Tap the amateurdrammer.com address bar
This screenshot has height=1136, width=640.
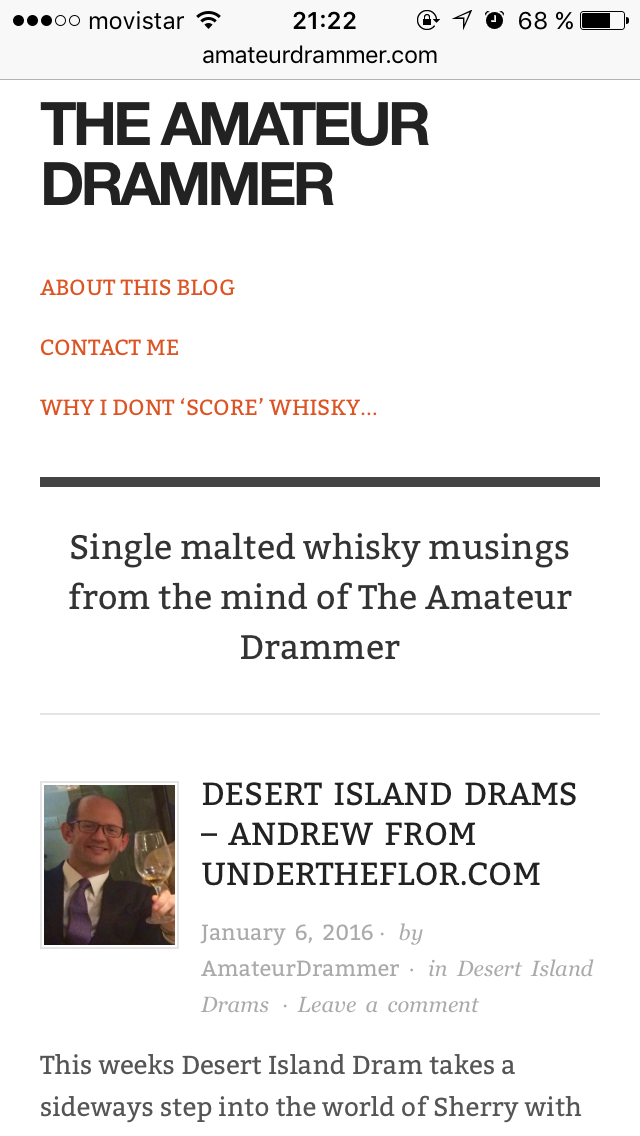tap(320, 55)
